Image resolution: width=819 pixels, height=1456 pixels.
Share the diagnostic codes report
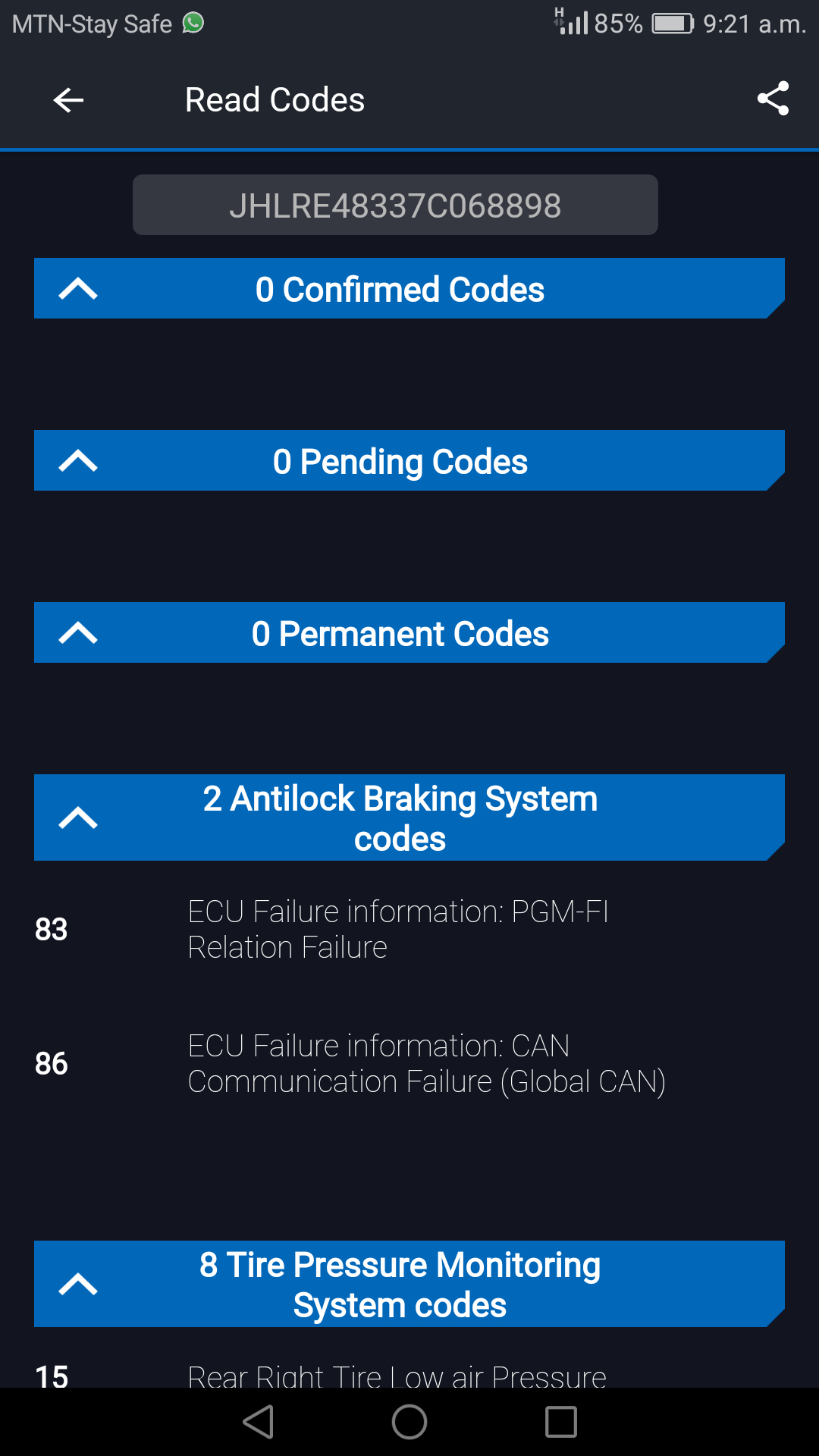pos(773,99)
